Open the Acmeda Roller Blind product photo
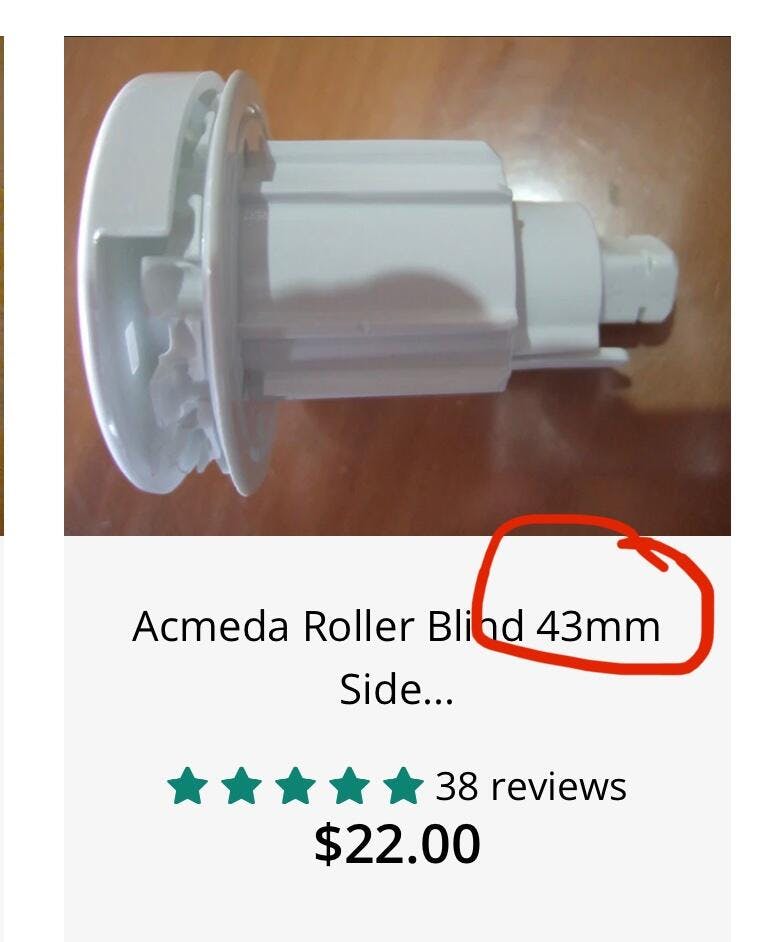The height and width of the screenshot is (942, 779). 397,286
